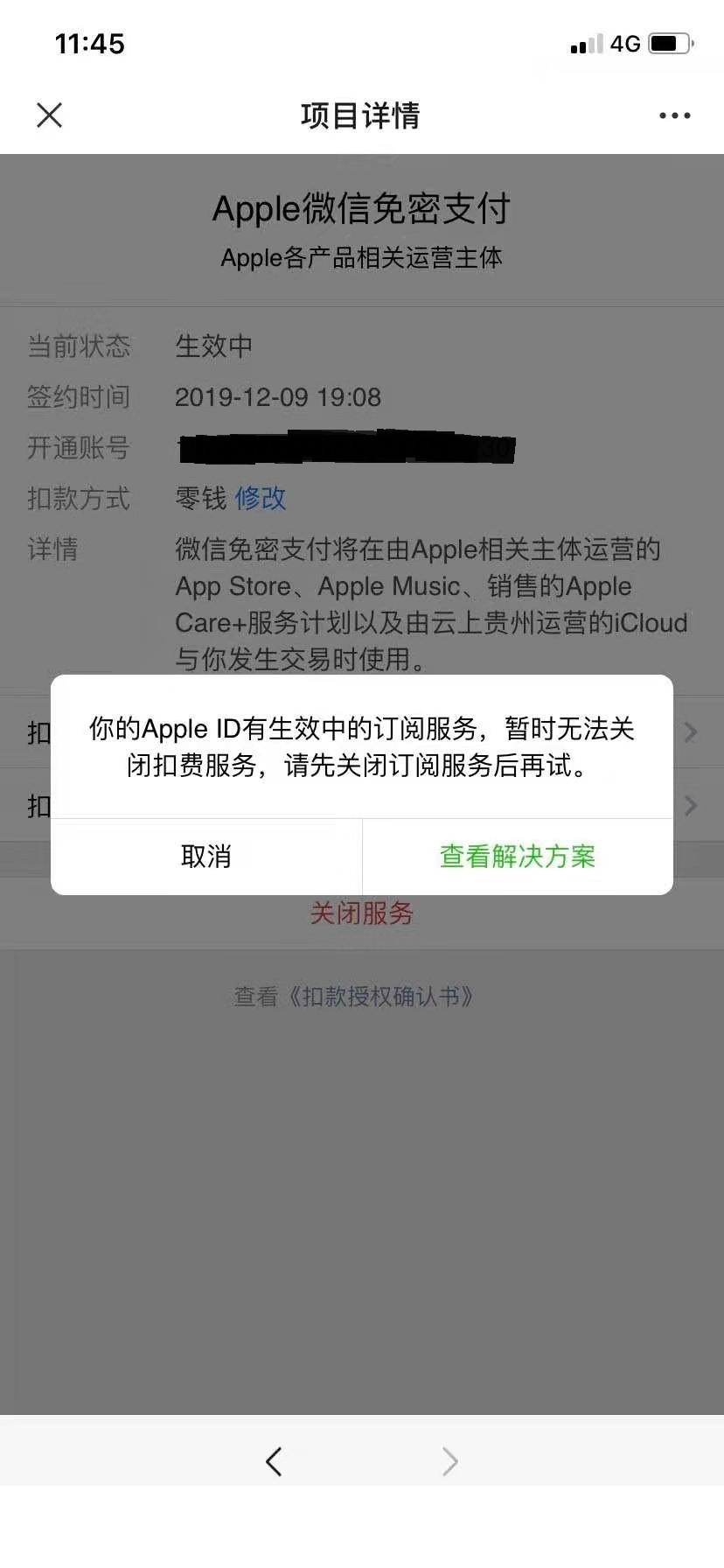Open the 扣款授权确认书 link

pyautogui.click(x=353, y=997)
